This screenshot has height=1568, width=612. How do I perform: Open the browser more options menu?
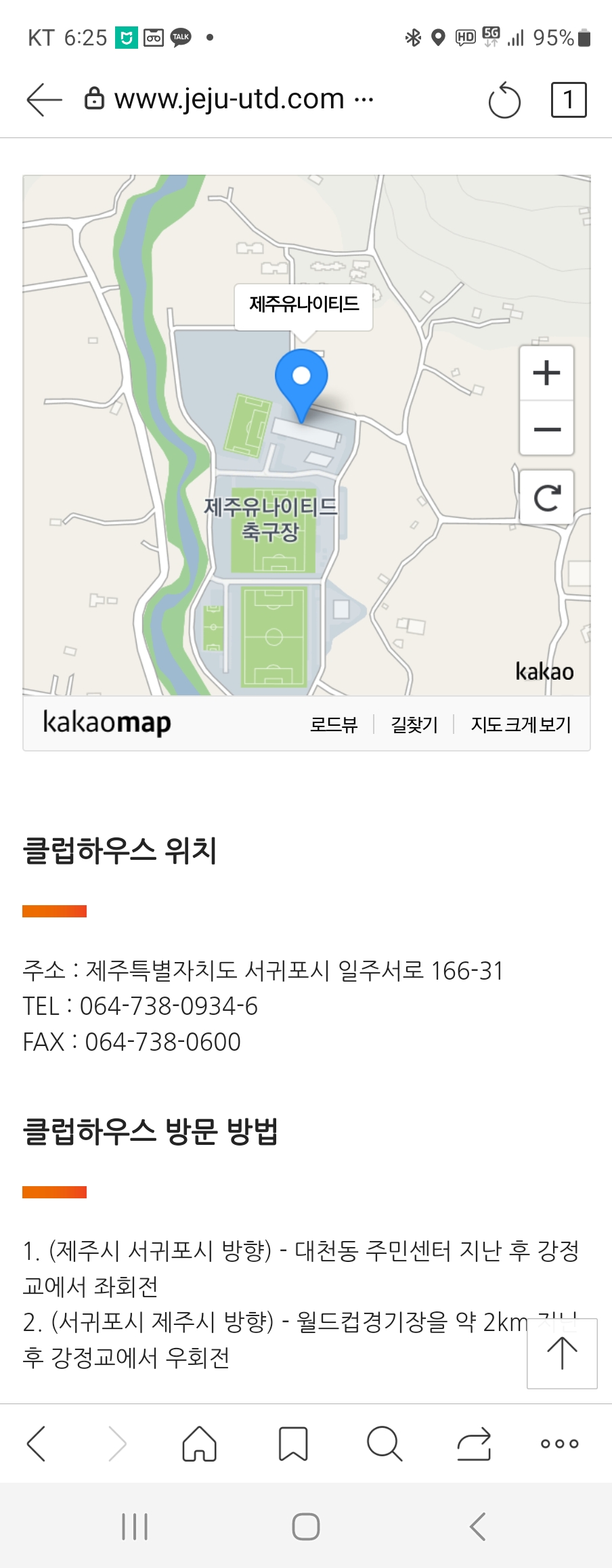pos(560,1444)
